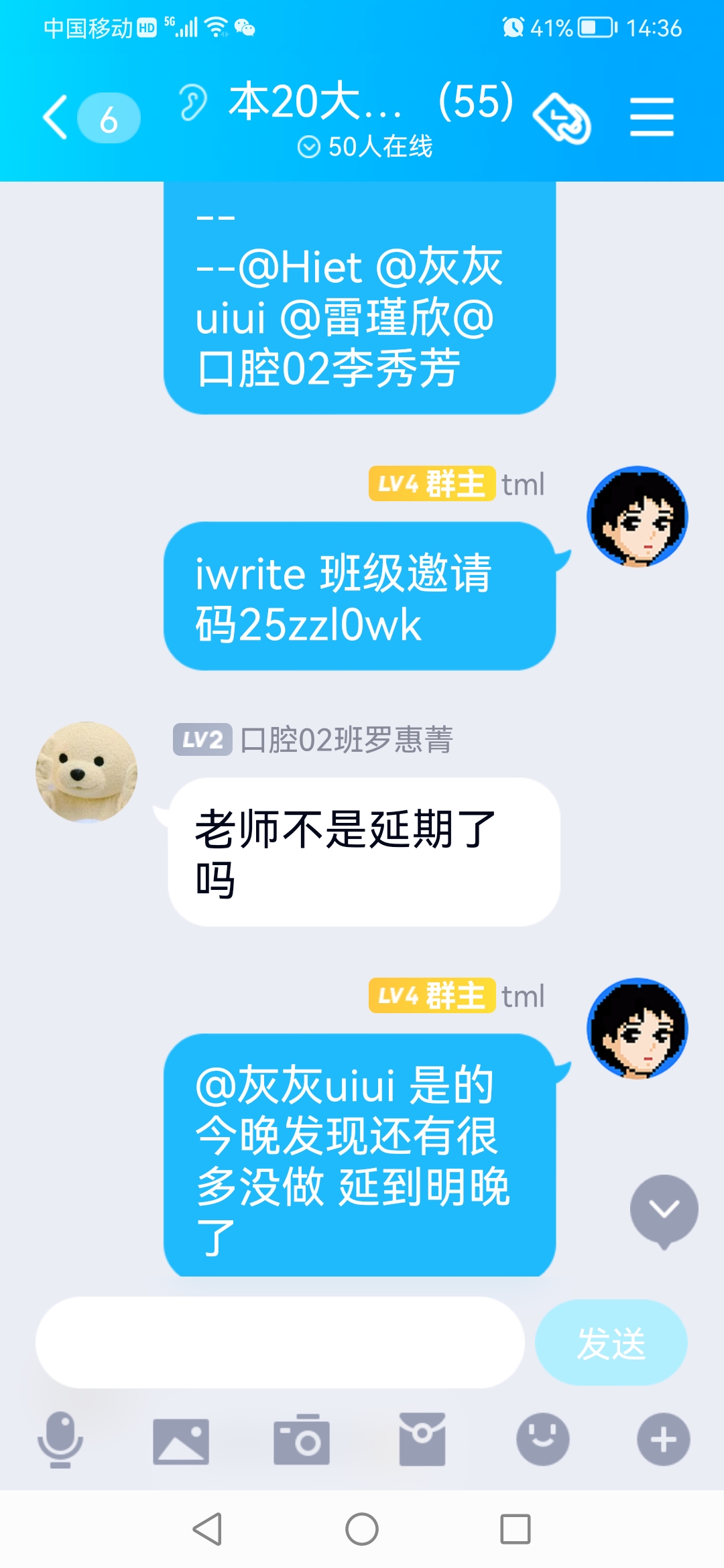Image resolution: width=724 pixels, height=1568 pixels.
Task: Open the photo gallery picker
Action: (x=181, y=1440)
